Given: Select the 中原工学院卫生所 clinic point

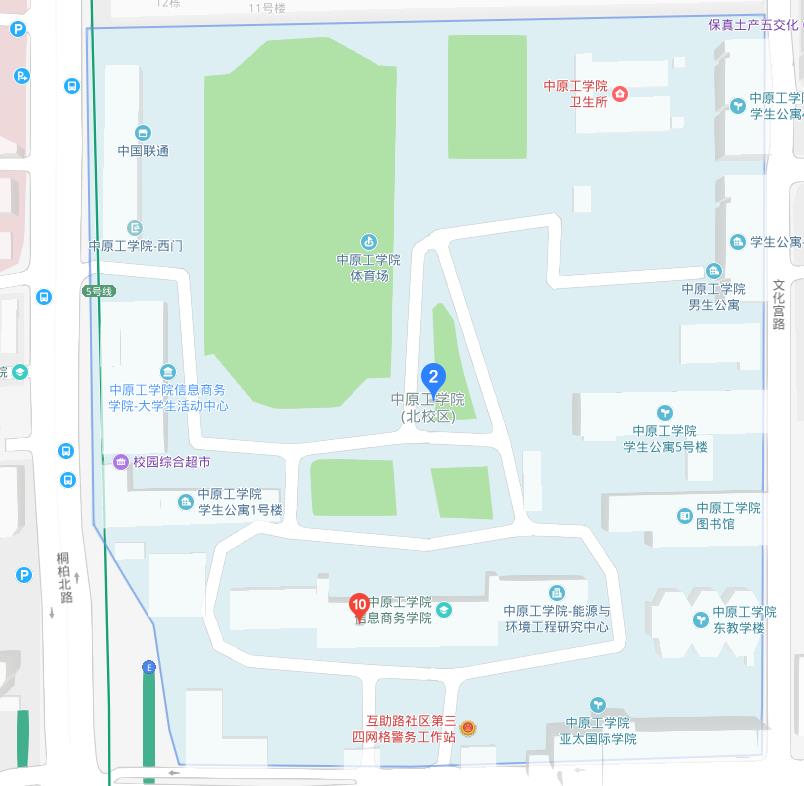Looking at the screenshot, I should pyautogui.click(x=620, y=94).
